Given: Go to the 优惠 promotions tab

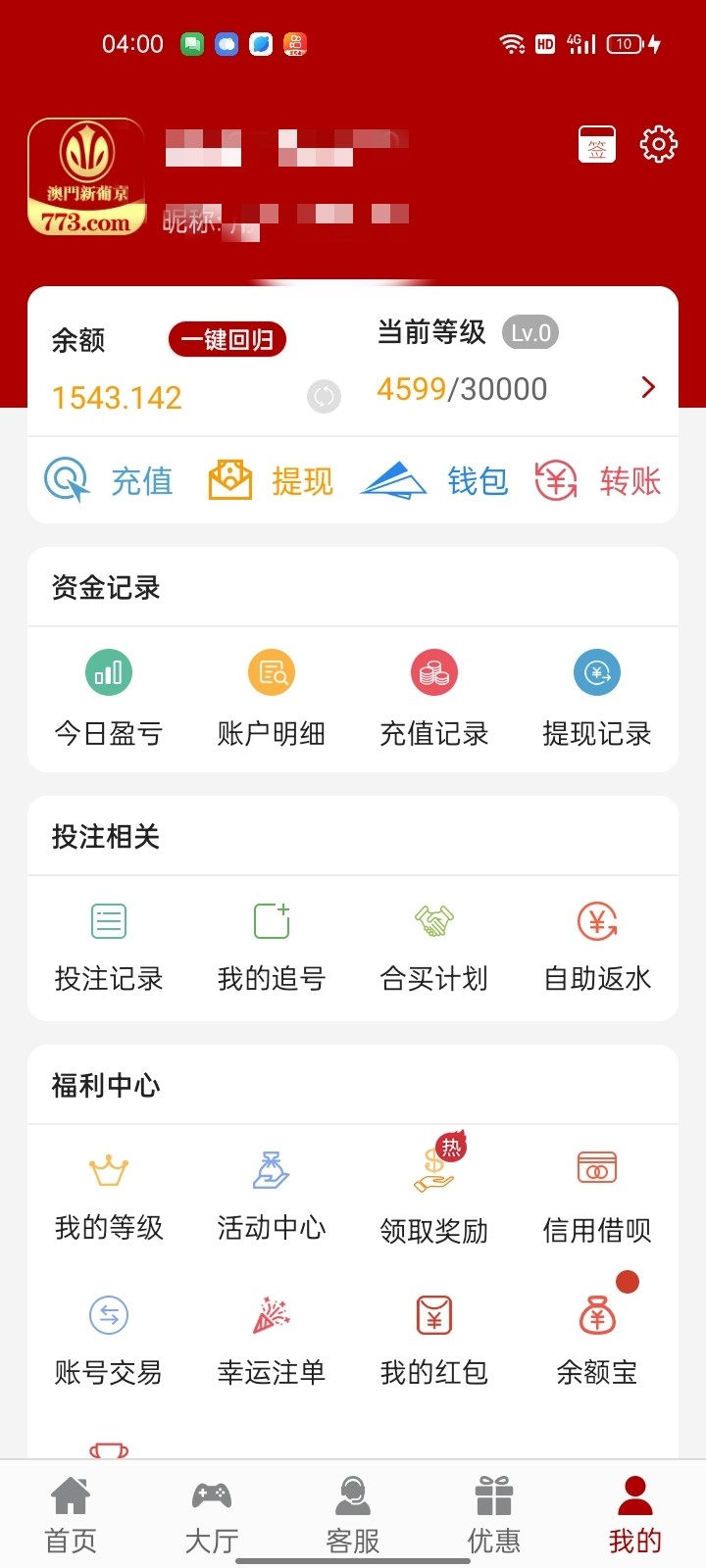Looking at the screenshot, I should pyautogui.click(x=494, y=1514).
